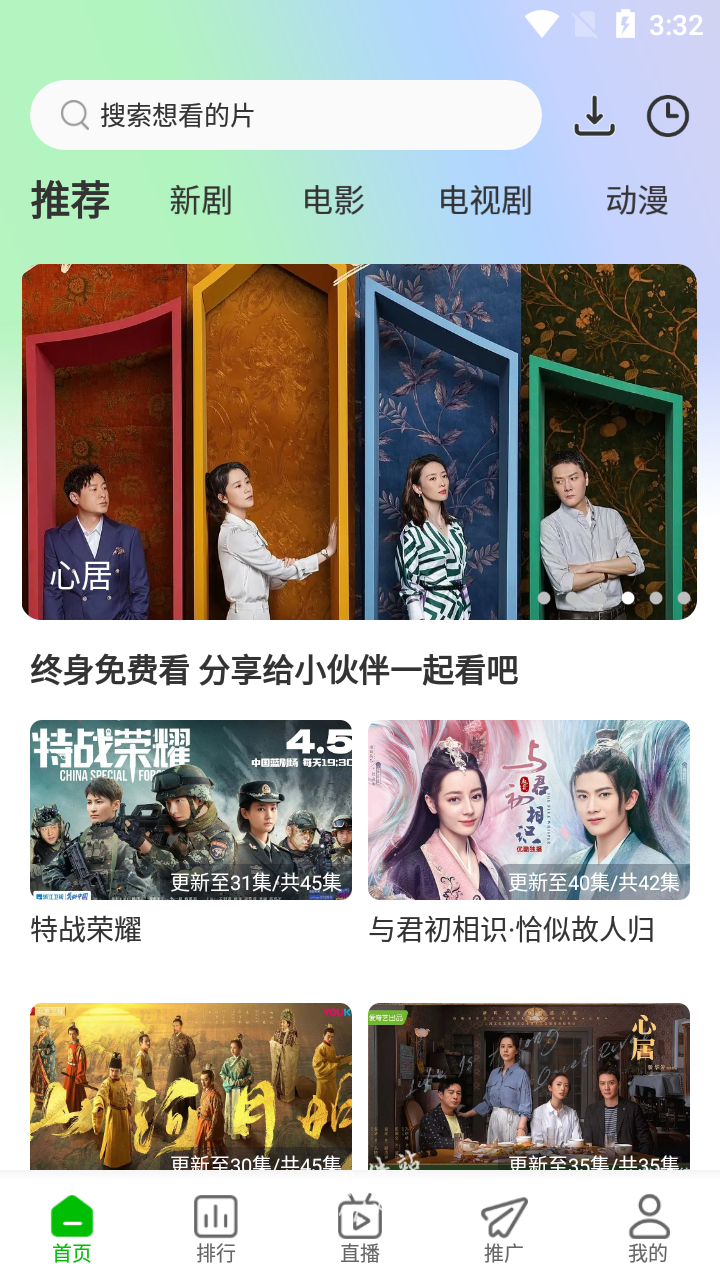Screen dimensions: 720x1280
Task: Open the 直播 bottom tab
Action: point(360,1229)
